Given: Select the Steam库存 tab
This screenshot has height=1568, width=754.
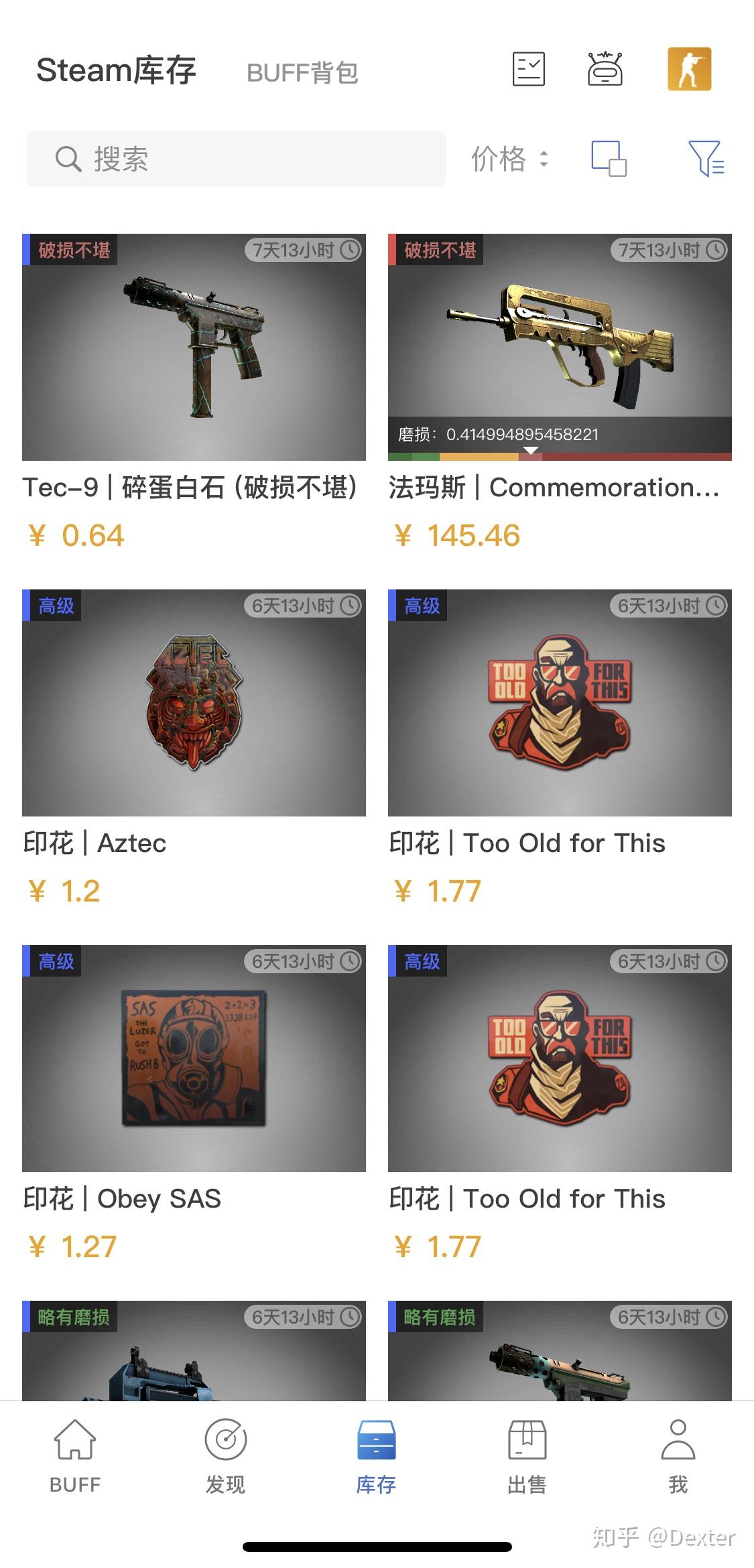Looking at the screenshot, I should [x=116, y=70].
